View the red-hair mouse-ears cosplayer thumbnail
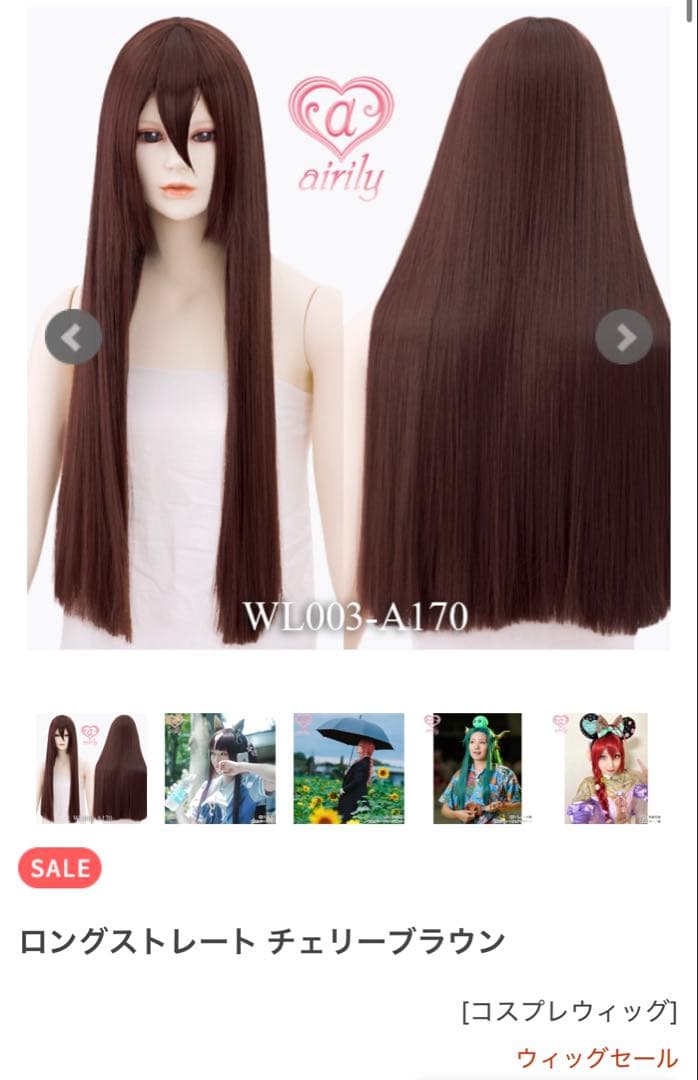Viewport: 698px width, 1080px height. (600, 768)
